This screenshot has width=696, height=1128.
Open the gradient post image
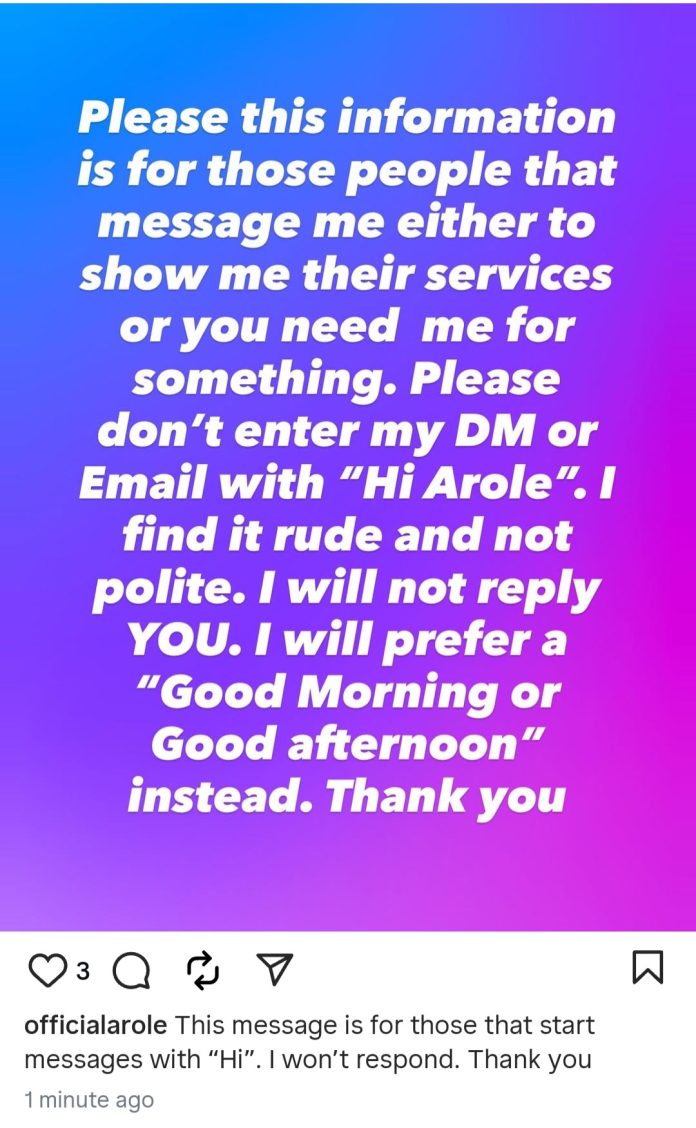348,467
